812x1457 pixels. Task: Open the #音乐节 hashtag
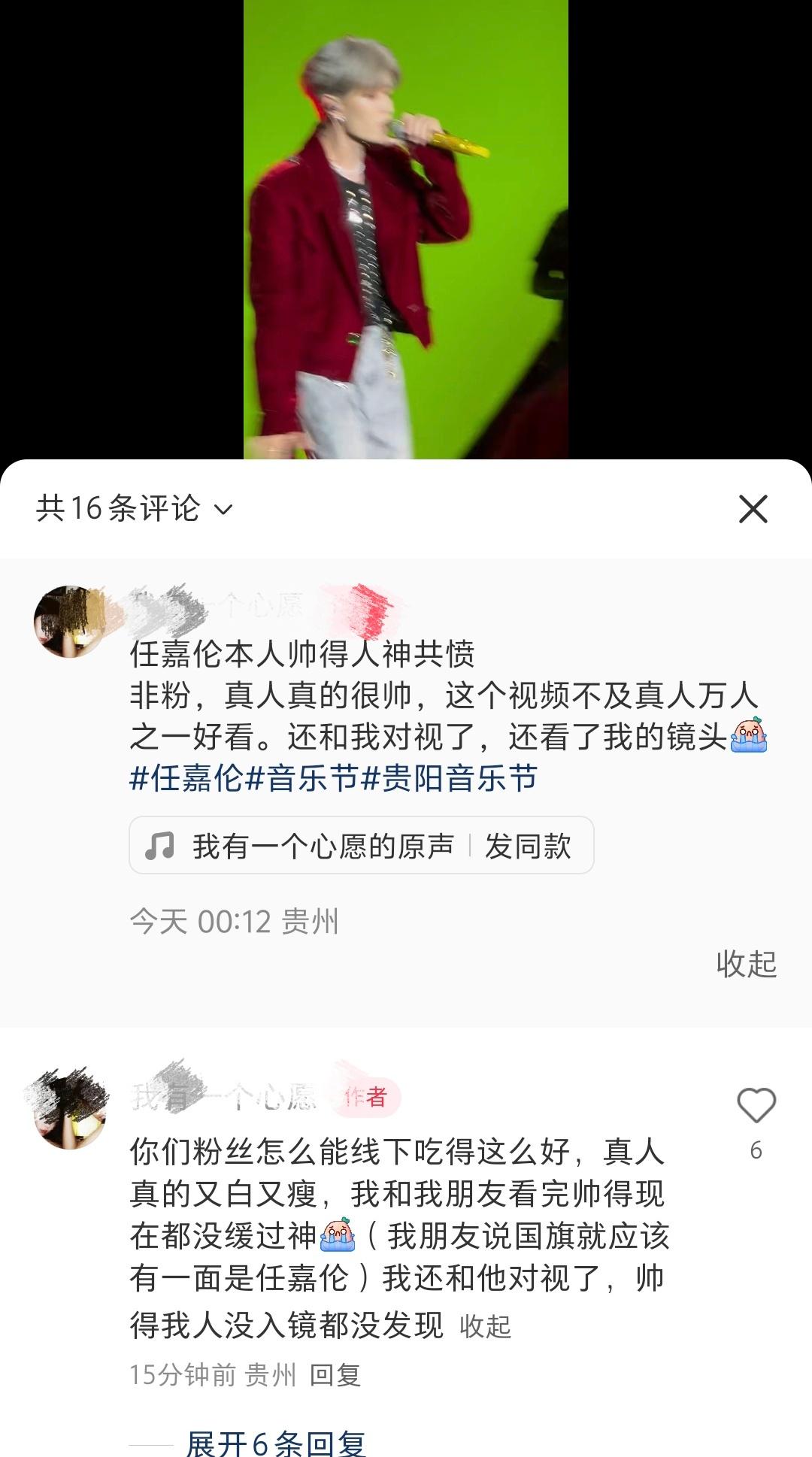click(x=301, y=778)
